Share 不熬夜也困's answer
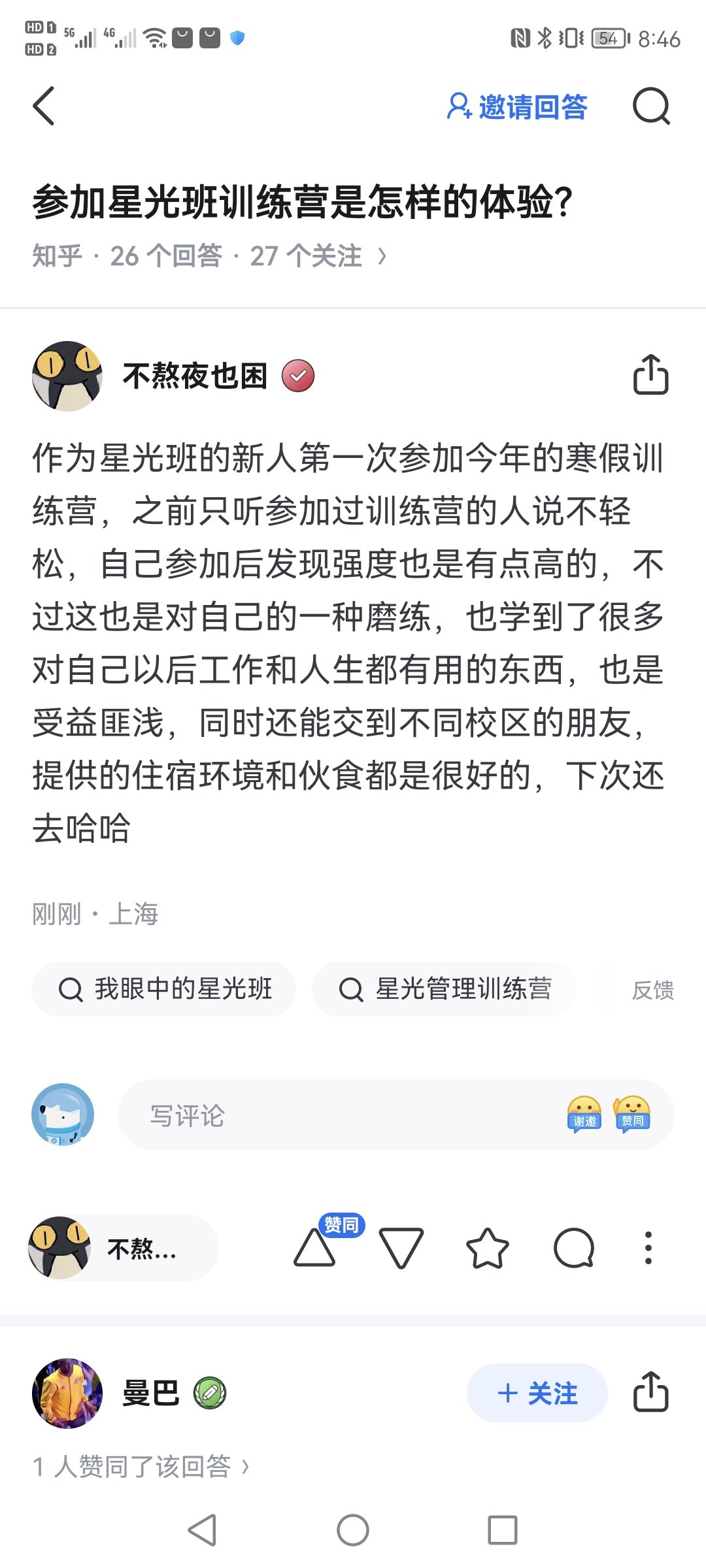706x1568 pixels. [650, 375]
